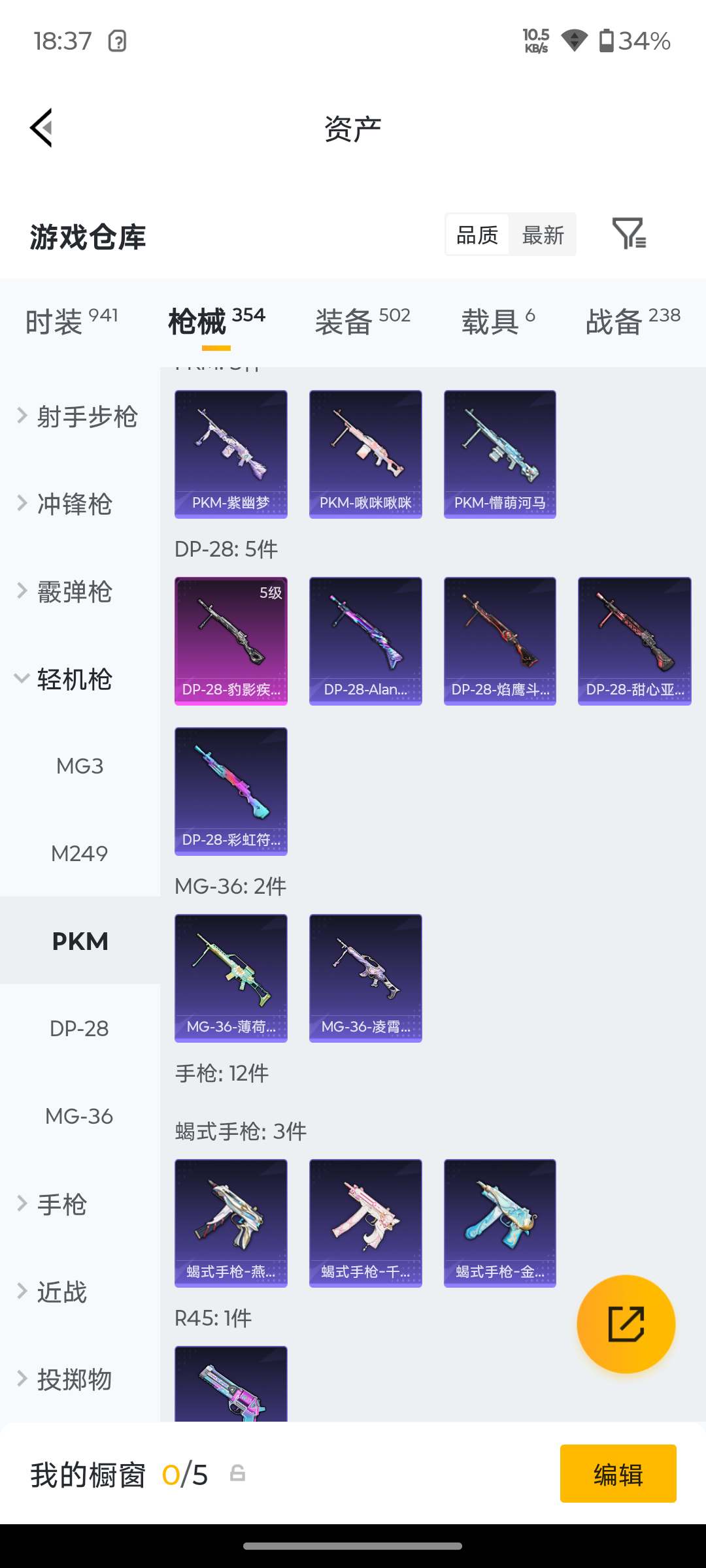Viewport: 706px width, 1568px height.
Task: Jump to MG-36 in the sidebar
Action: [x=80, y=1116]
